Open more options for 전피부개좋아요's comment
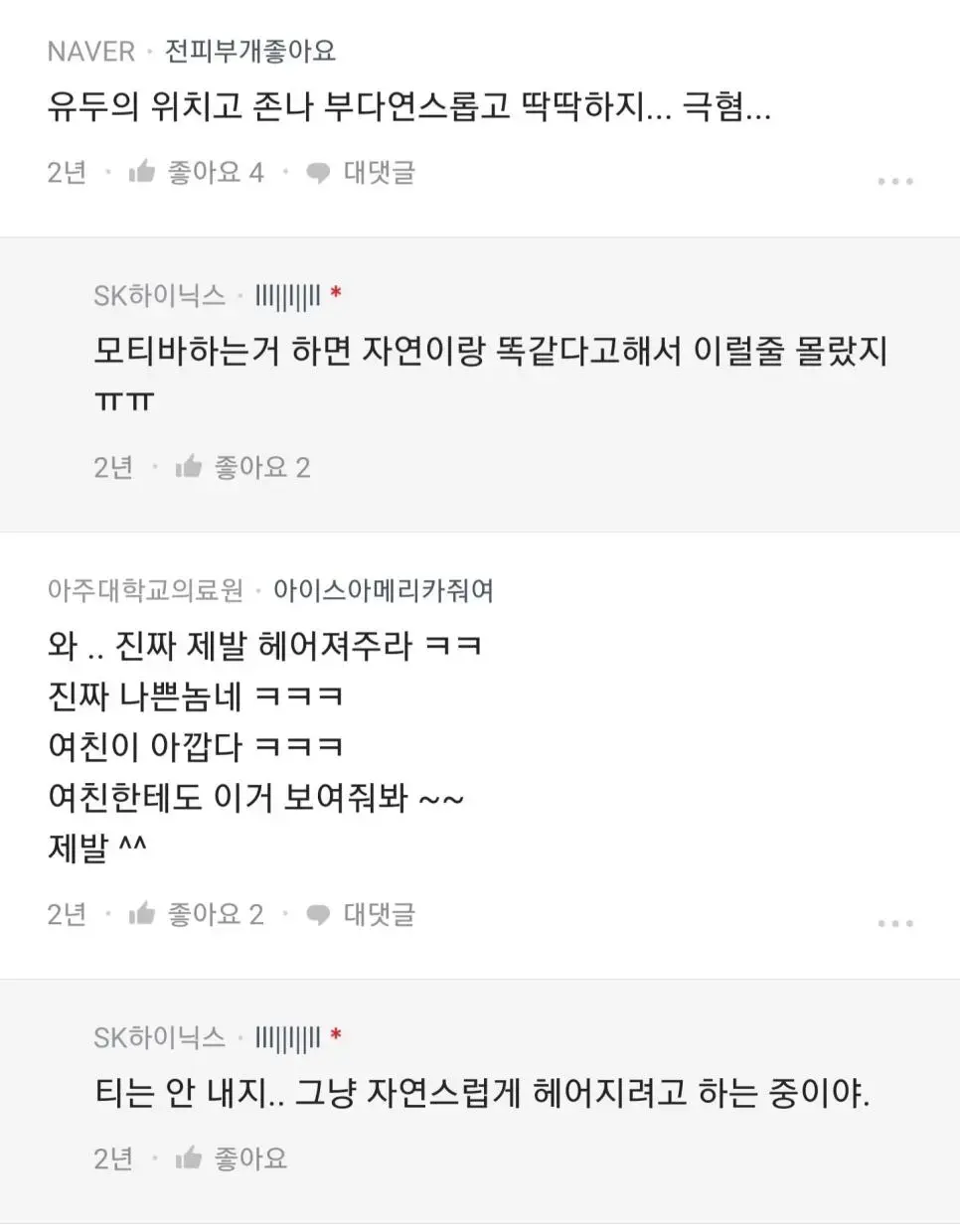The height and width of the screenshot is (1232, 960). (894, 181)
